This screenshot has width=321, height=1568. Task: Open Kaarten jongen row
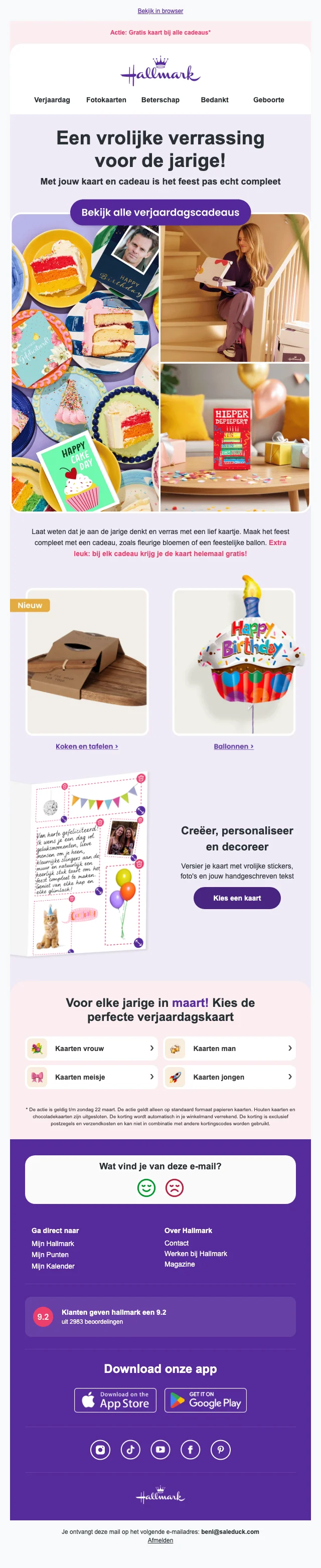click(x=229, y=1077)
